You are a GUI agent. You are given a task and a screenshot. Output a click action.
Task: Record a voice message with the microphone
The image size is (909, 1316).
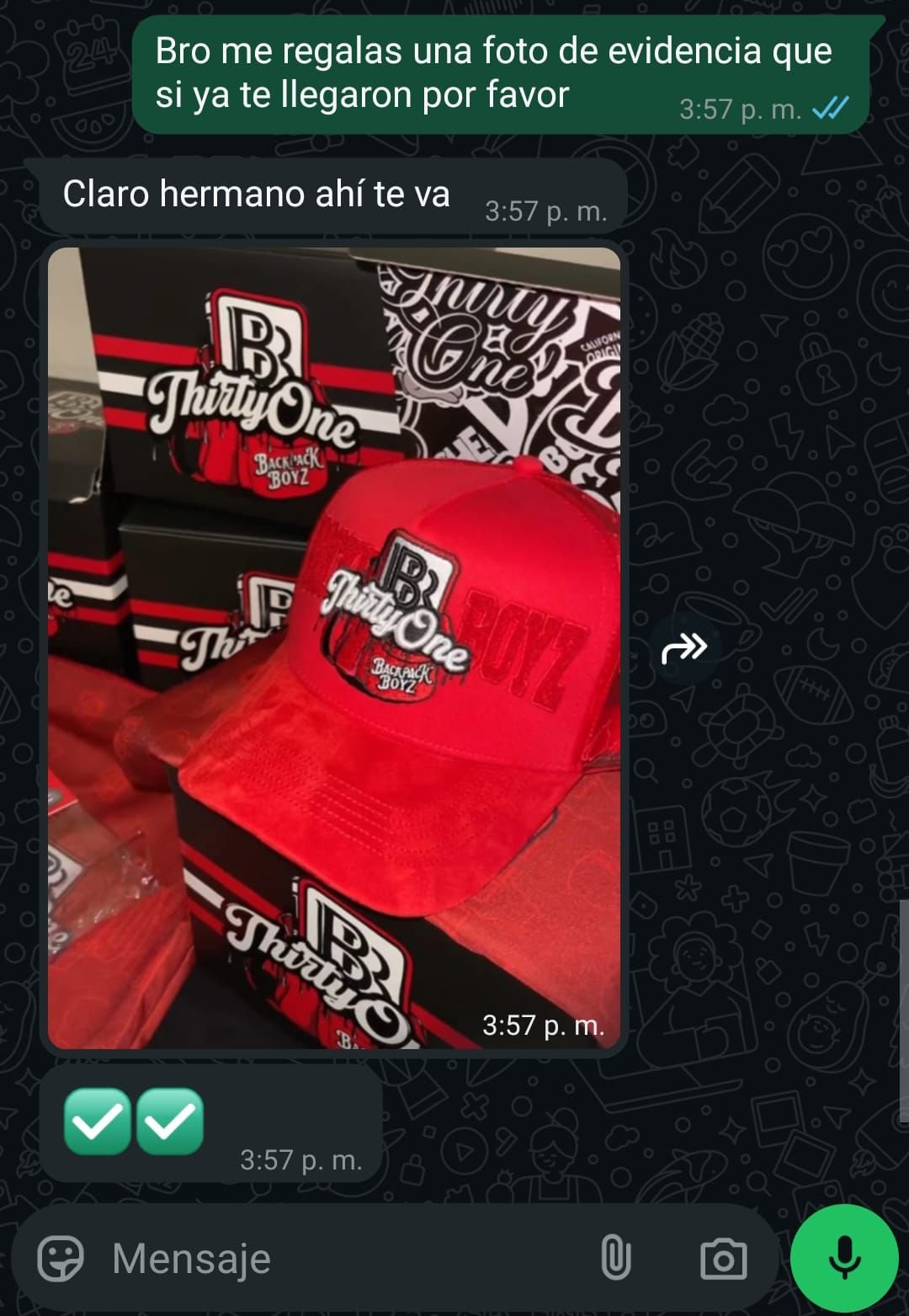844,1257
